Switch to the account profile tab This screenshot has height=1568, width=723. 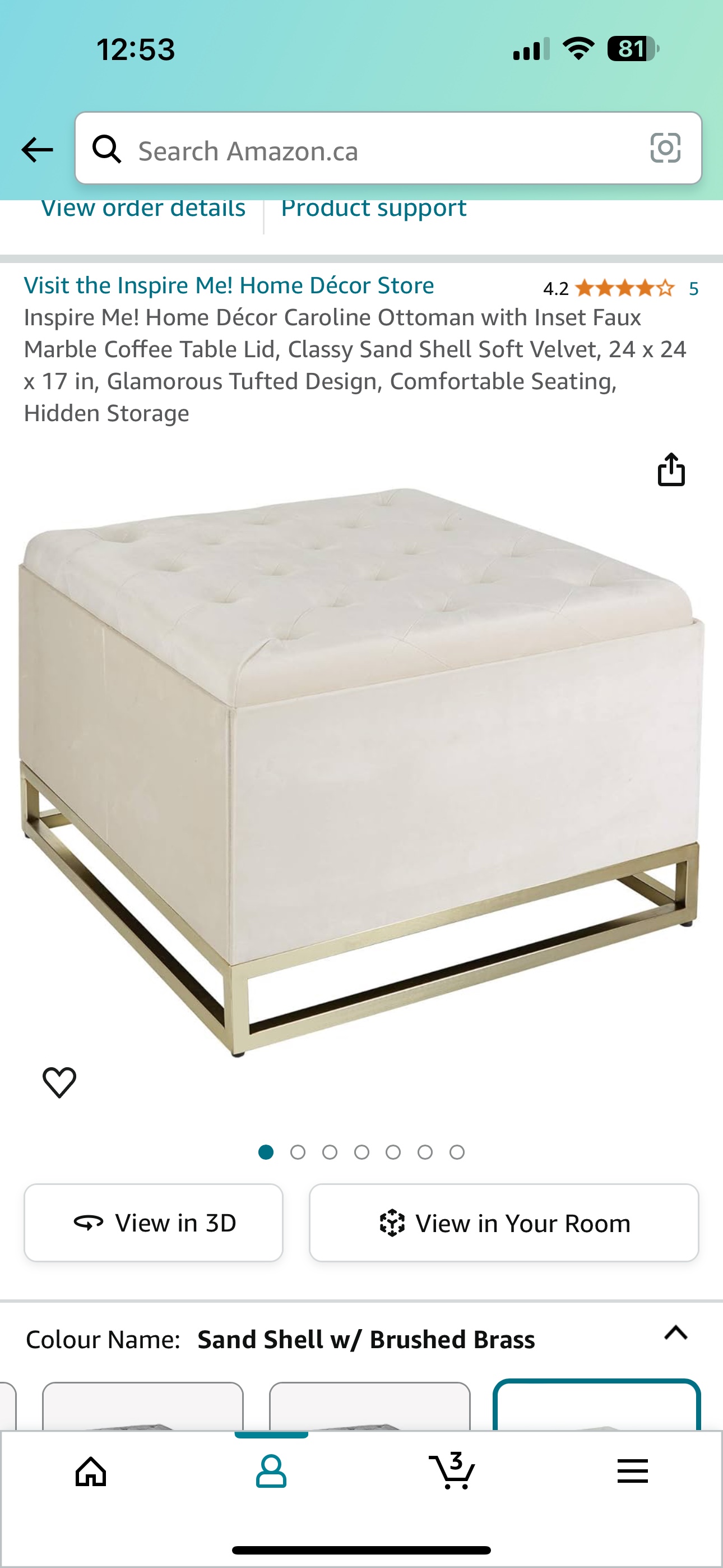click(271, 1472)
